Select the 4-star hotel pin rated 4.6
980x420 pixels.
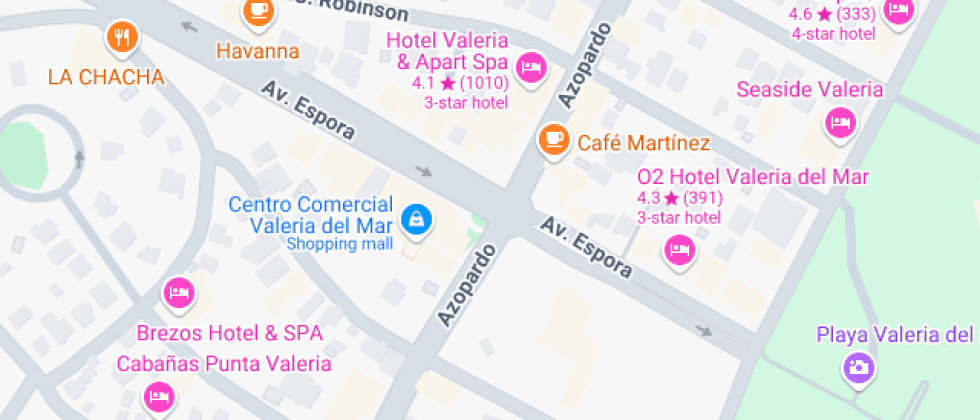tap(899, 12)
